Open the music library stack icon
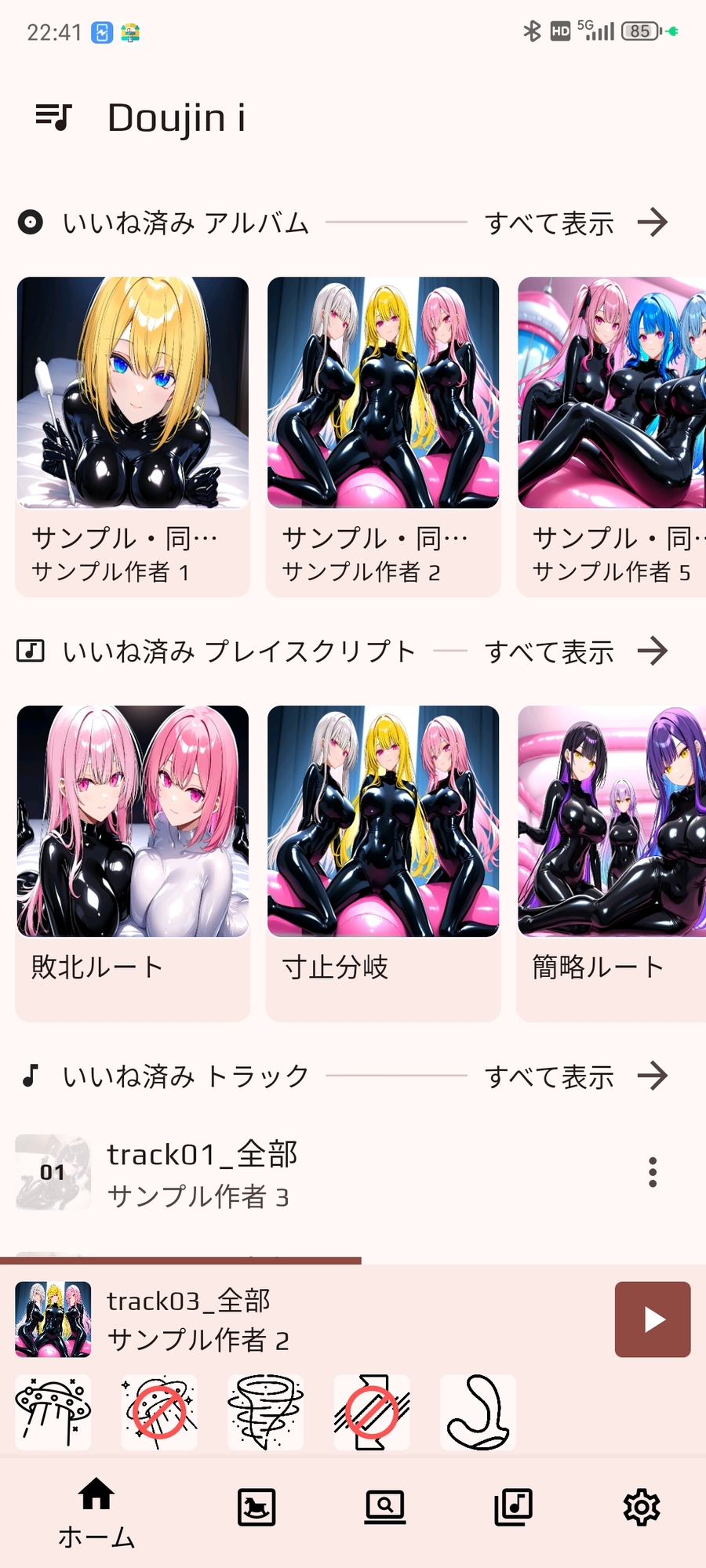706x1568 pixels. click(x=513, y=1507)
